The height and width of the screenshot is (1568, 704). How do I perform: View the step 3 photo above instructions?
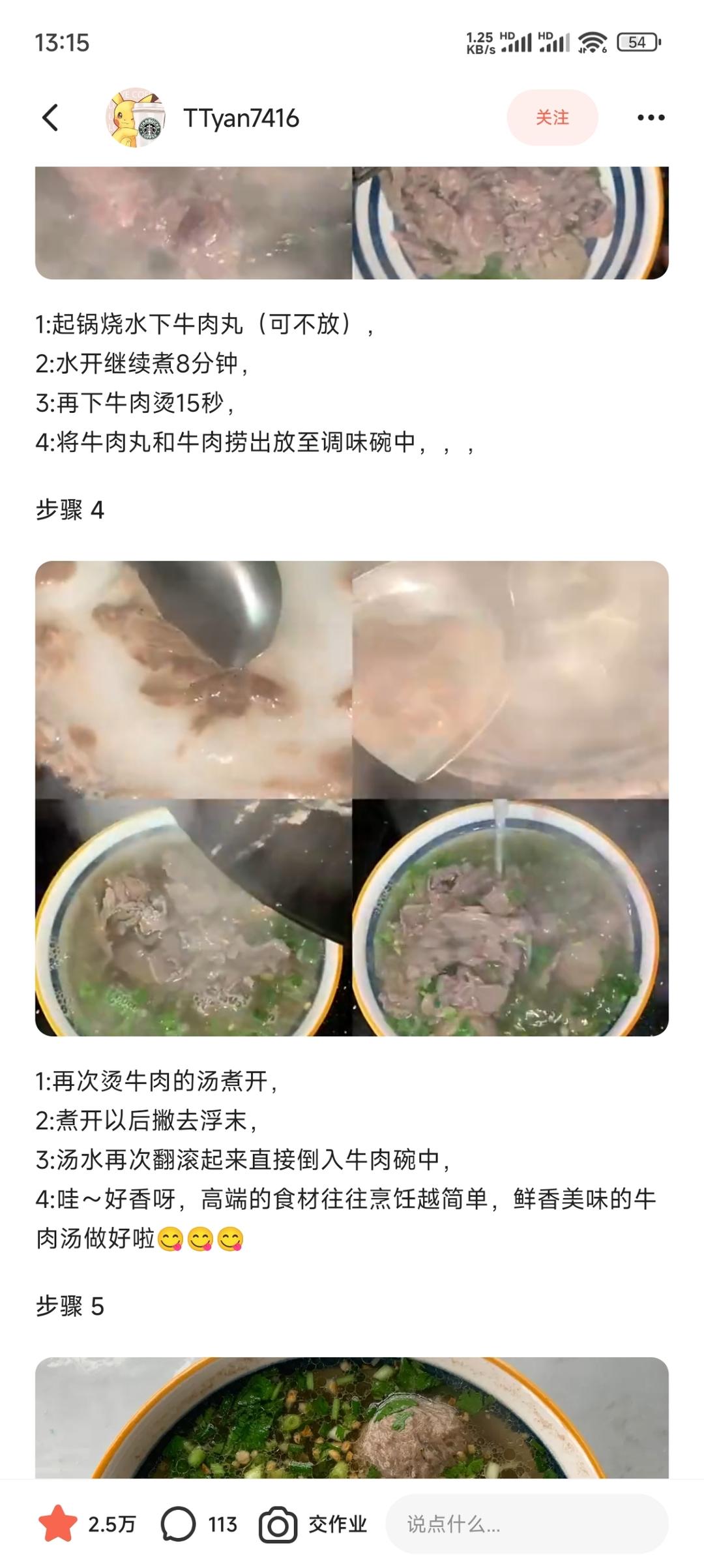click(x=352, y=223)
